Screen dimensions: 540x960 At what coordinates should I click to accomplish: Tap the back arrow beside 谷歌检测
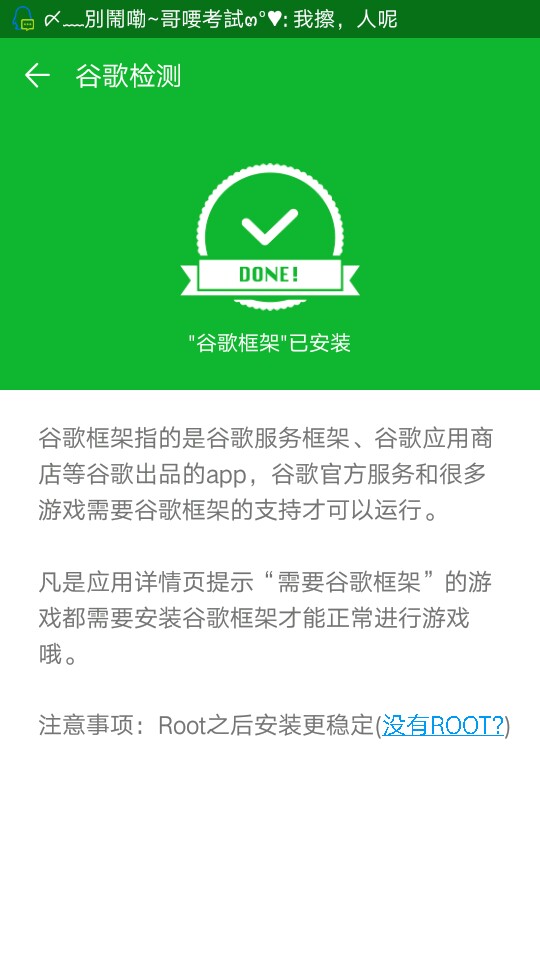37,76
